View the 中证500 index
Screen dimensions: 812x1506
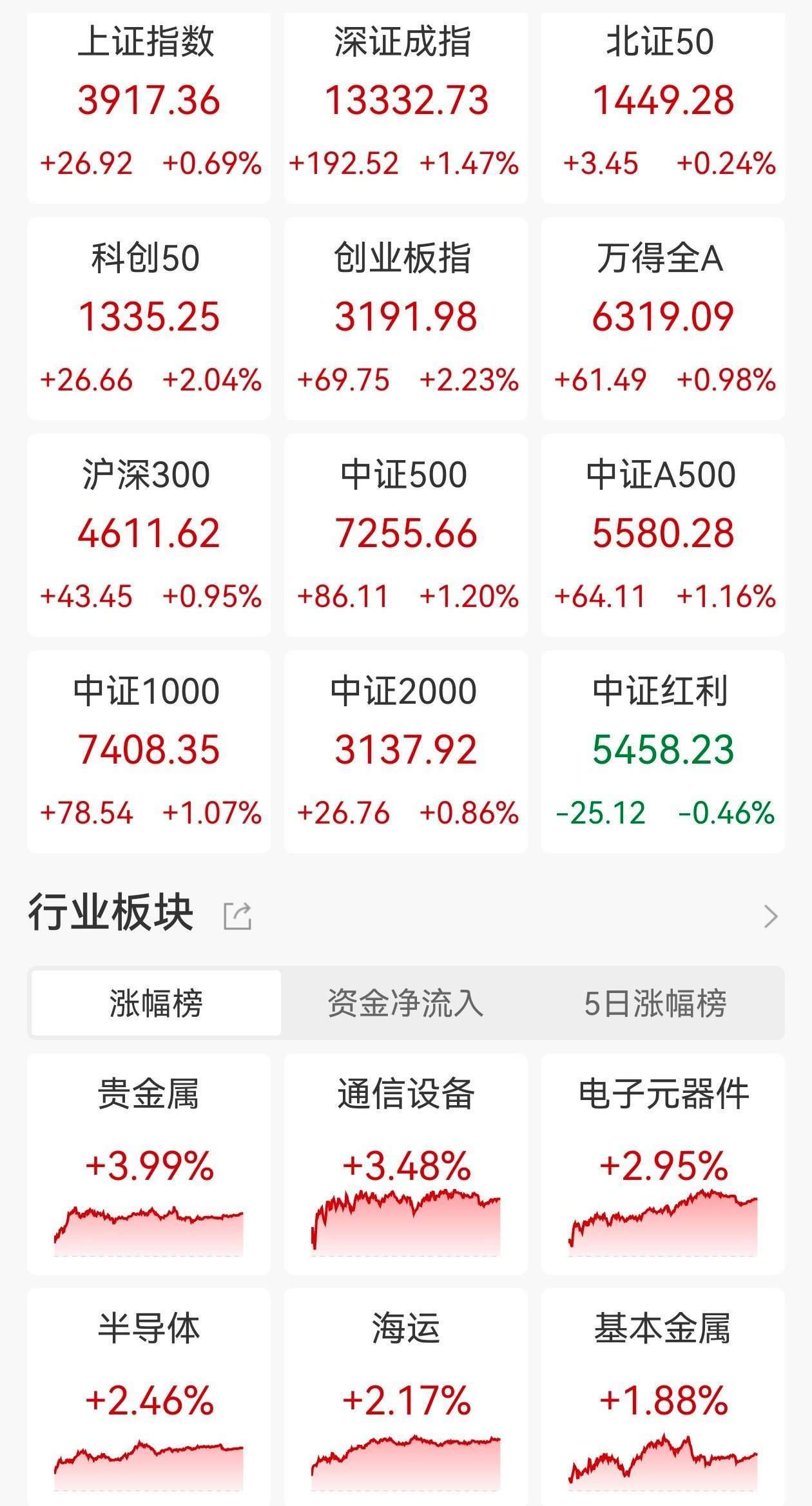coord(405,532)
